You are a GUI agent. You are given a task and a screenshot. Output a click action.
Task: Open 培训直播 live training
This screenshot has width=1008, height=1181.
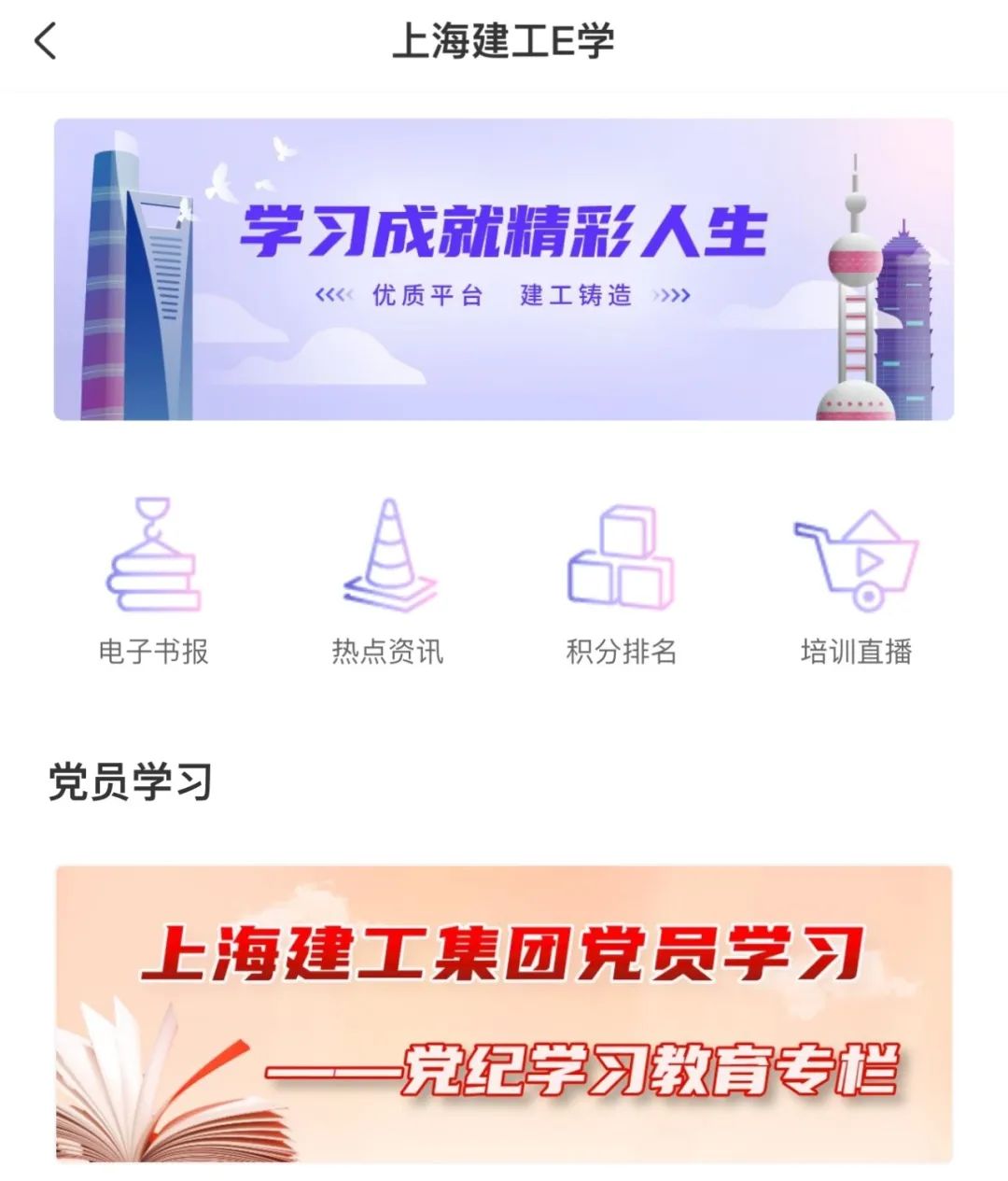tap(855, 579)
